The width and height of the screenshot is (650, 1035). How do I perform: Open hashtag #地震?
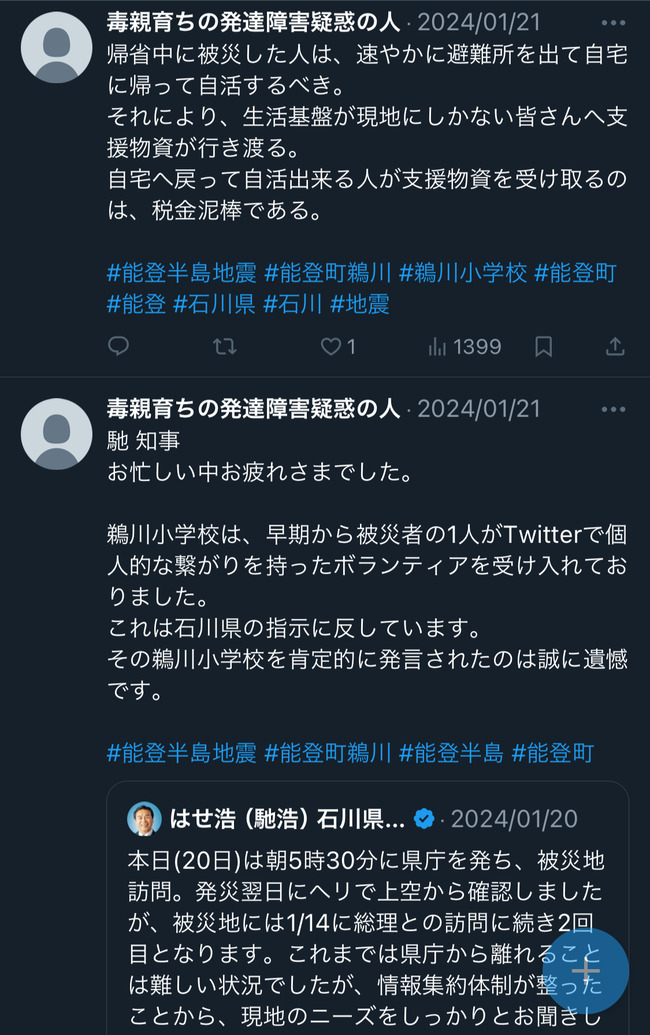[x=359, y=304]
